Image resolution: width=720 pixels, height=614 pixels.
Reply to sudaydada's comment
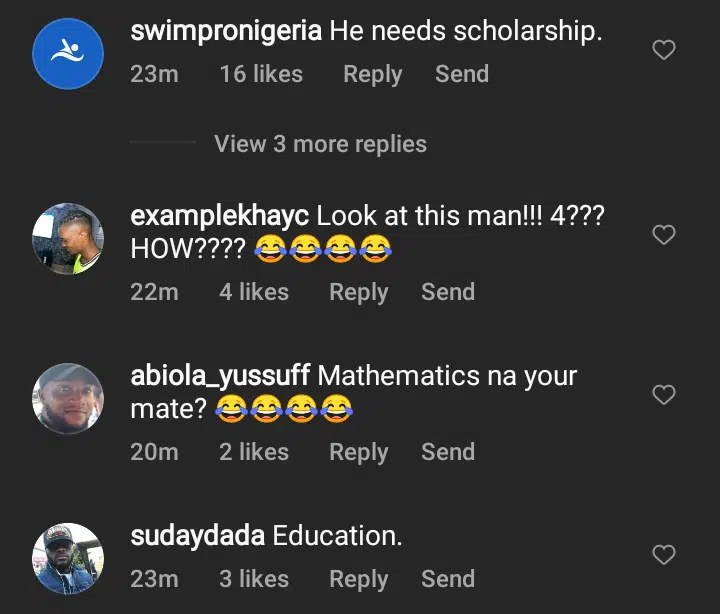(x=358, y=579)
